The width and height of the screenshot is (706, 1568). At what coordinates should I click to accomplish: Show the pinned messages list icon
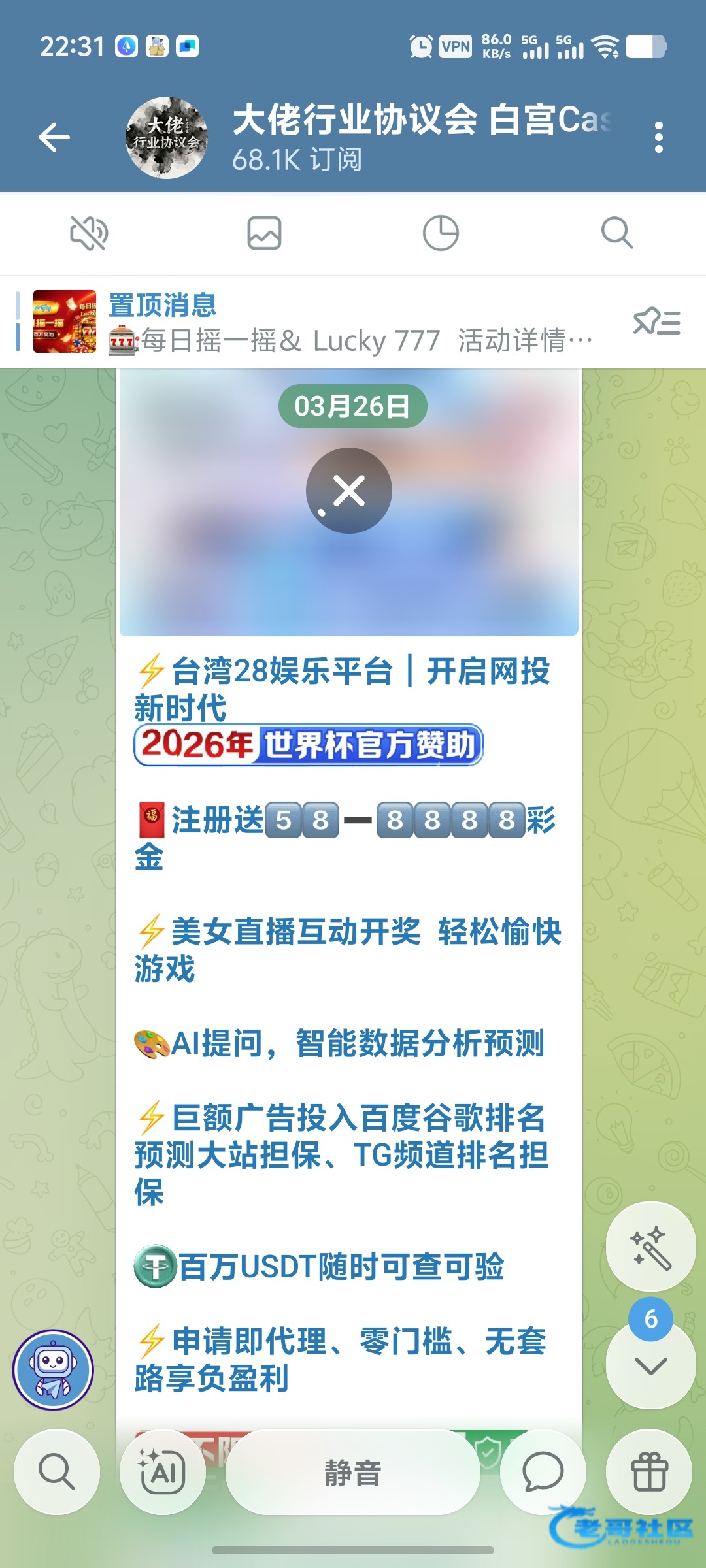(x=657, y=323)
